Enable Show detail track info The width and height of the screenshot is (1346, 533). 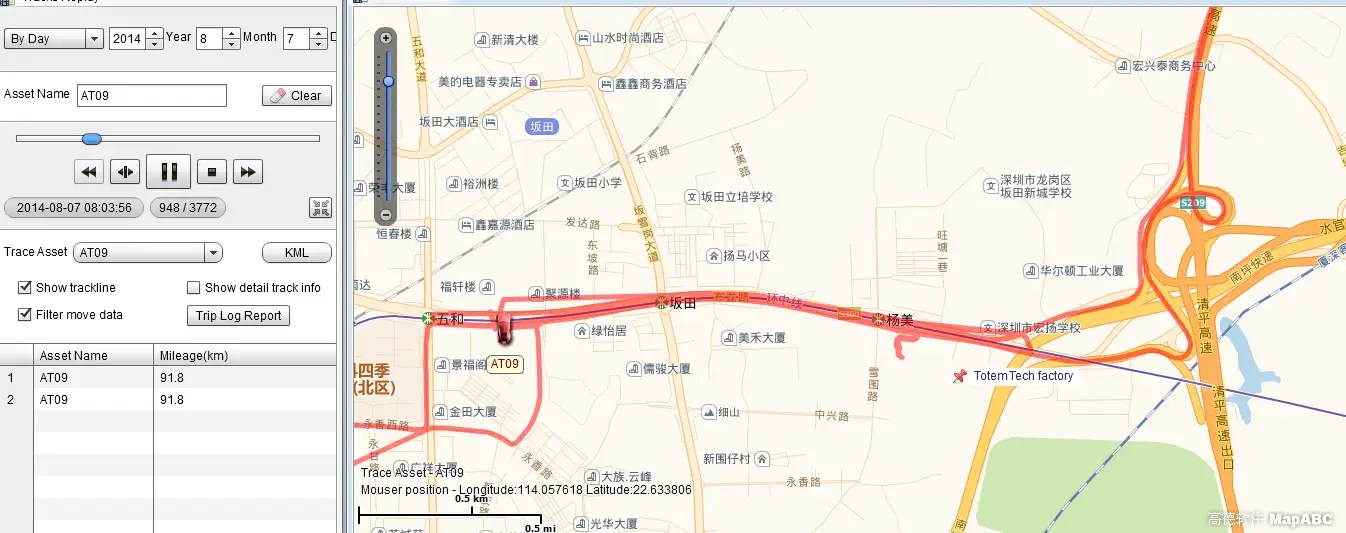pos(194,288)
